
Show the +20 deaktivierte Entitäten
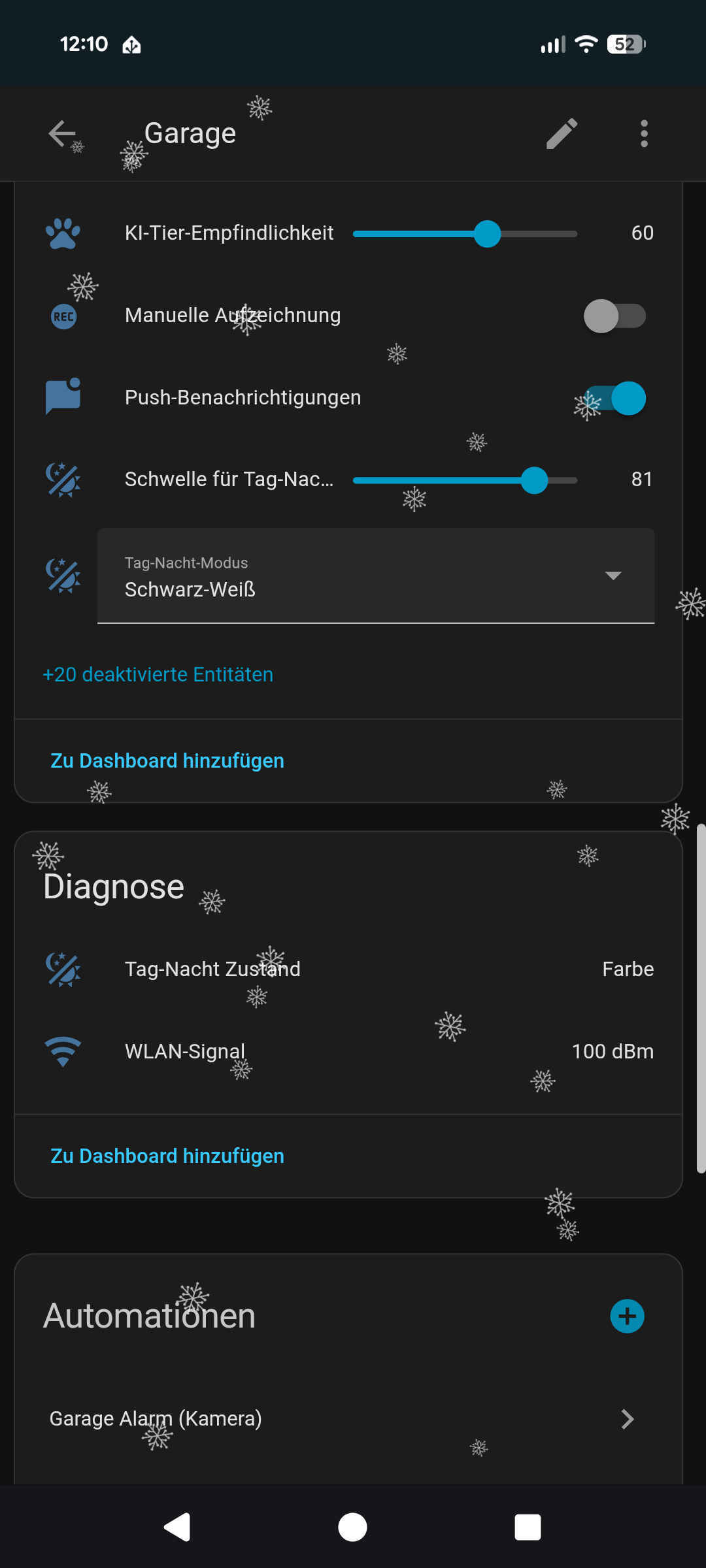(x=158, y=674)
